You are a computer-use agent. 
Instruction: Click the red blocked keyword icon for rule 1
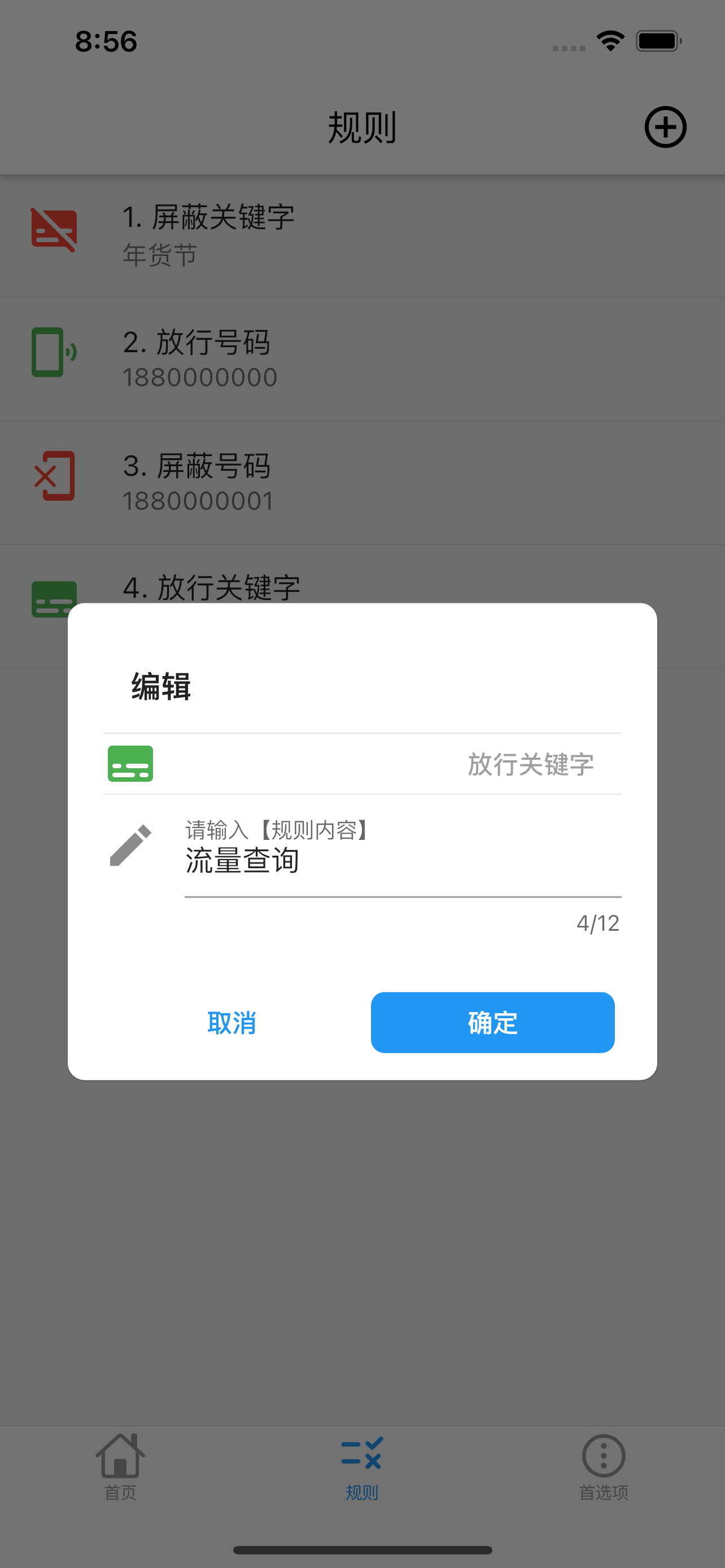pyautogui.click(x=54, y=230)
